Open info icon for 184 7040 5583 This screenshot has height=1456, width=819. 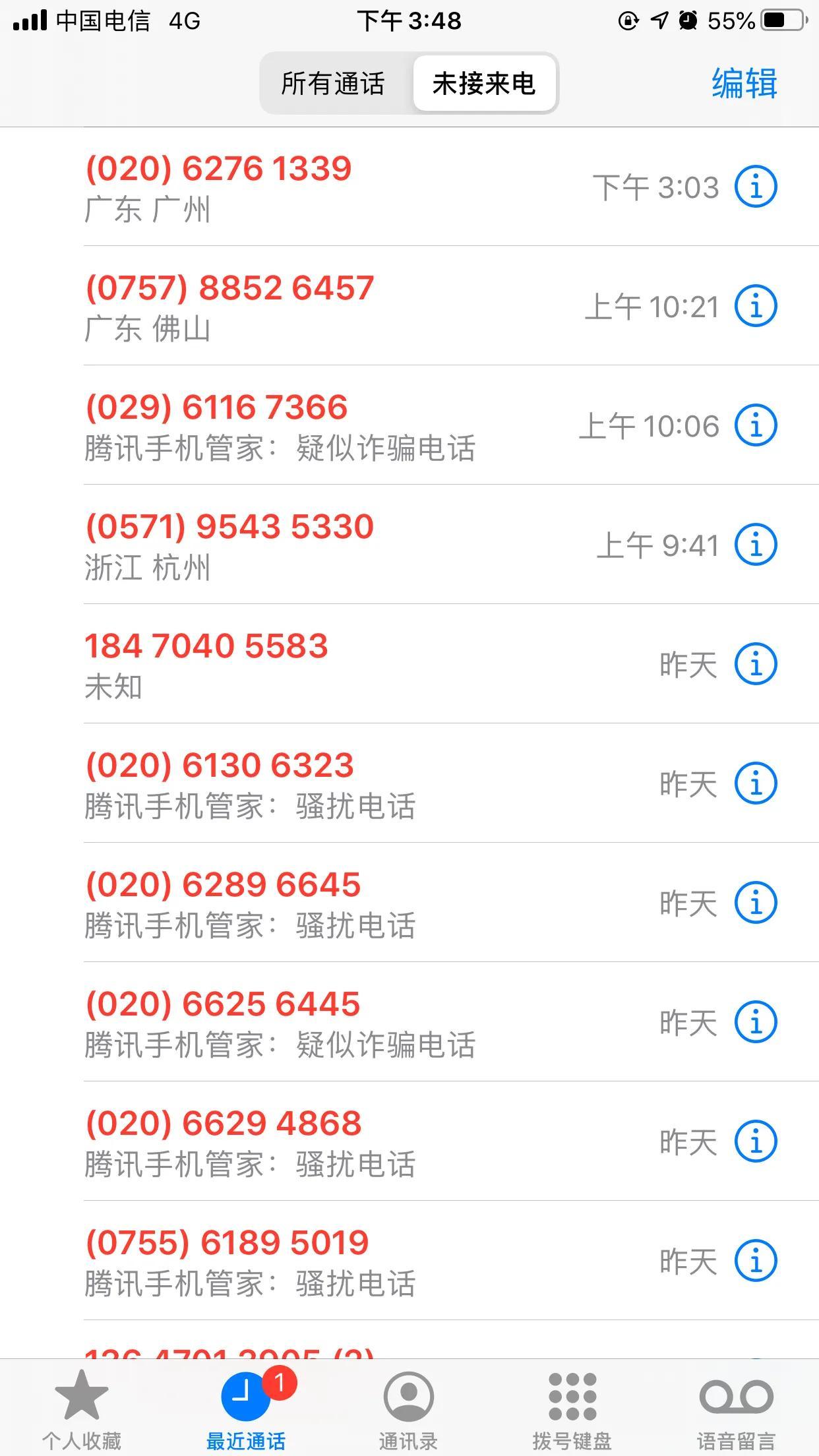click(756, 664)
